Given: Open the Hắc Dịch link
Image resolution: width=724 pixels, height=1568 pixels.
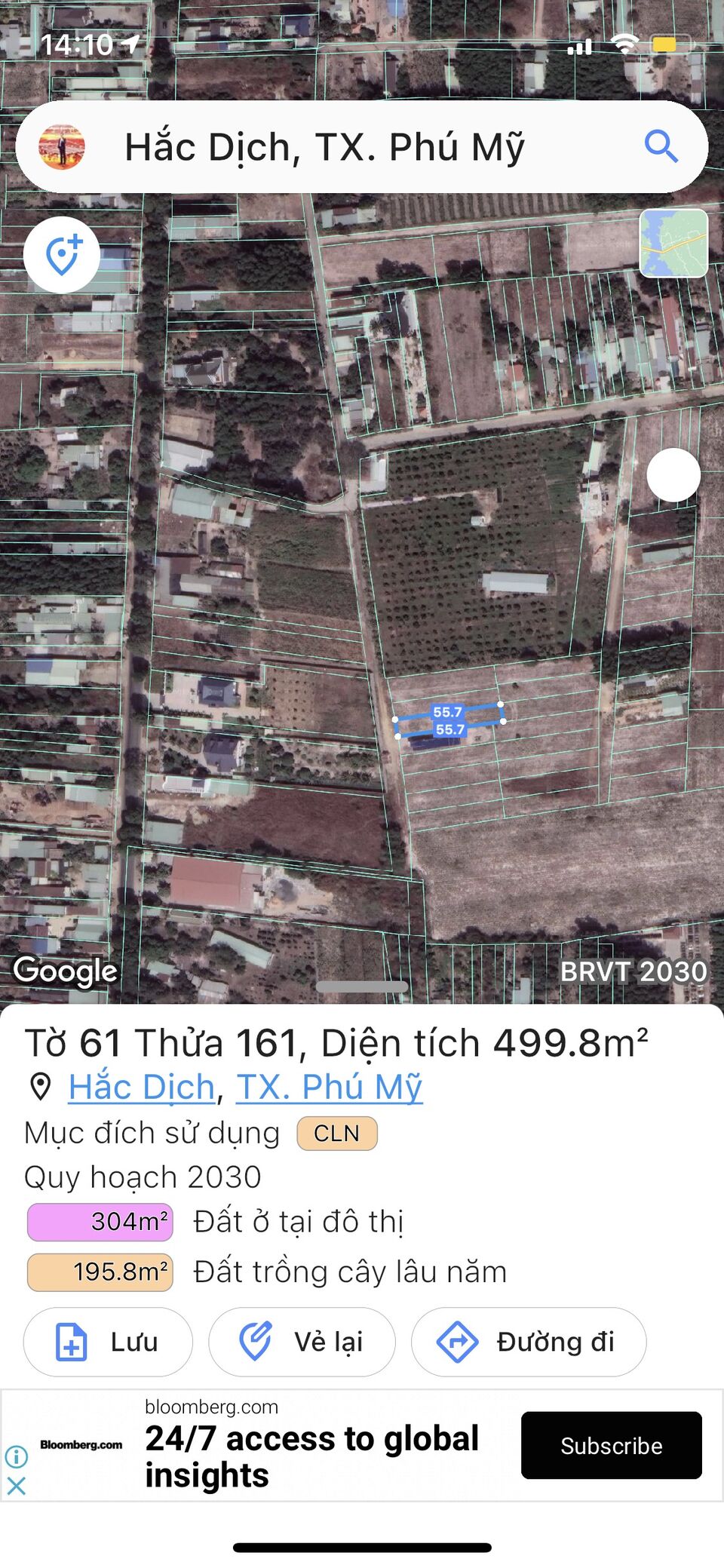Looking at the screenshot, I should [x=142, y=1087].
